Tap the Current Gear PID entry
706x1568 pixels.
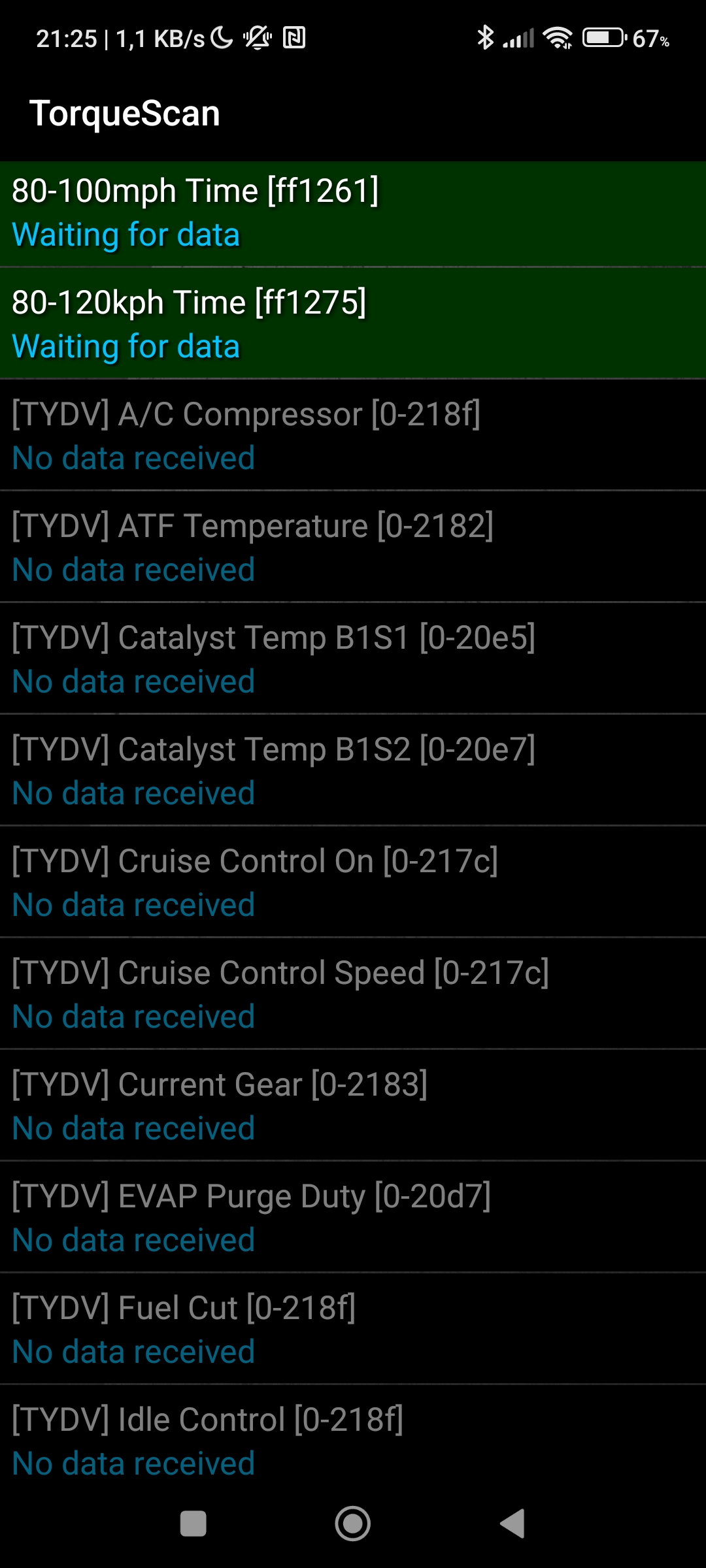click(353, 1104)
